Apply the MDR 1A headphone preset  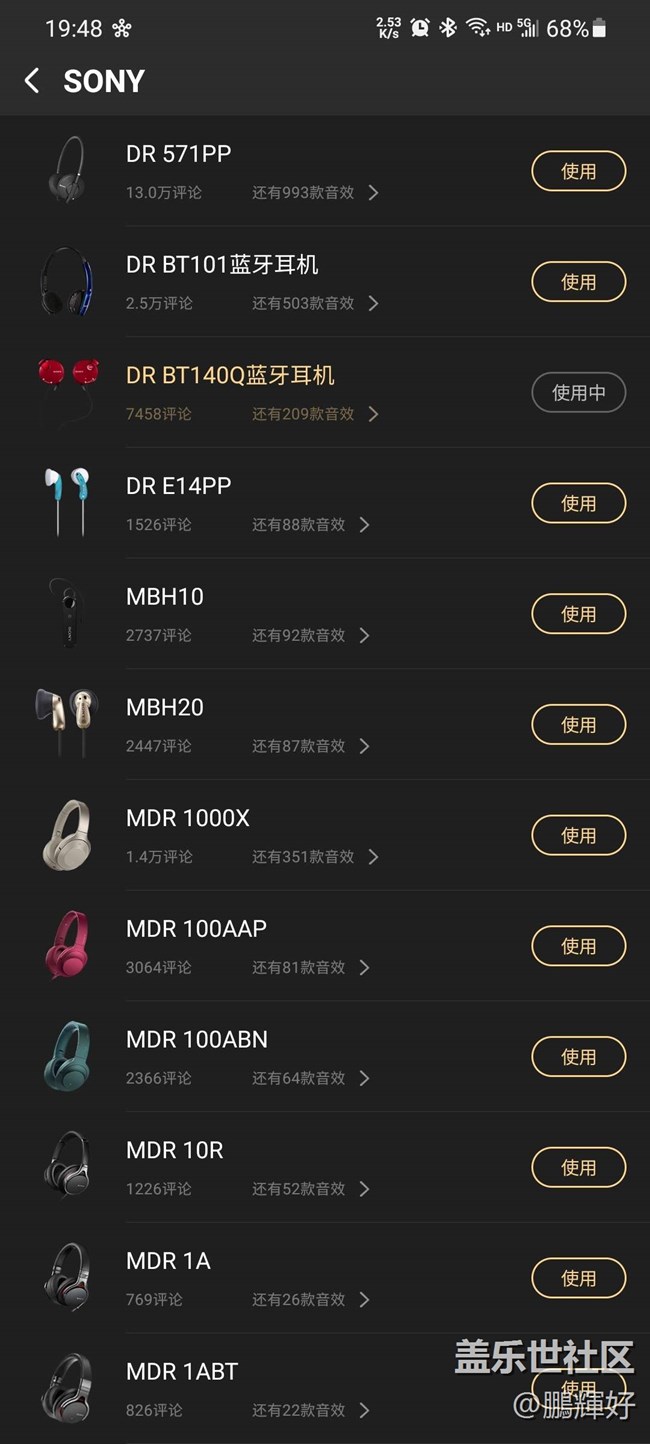[x=578, y=1278]
